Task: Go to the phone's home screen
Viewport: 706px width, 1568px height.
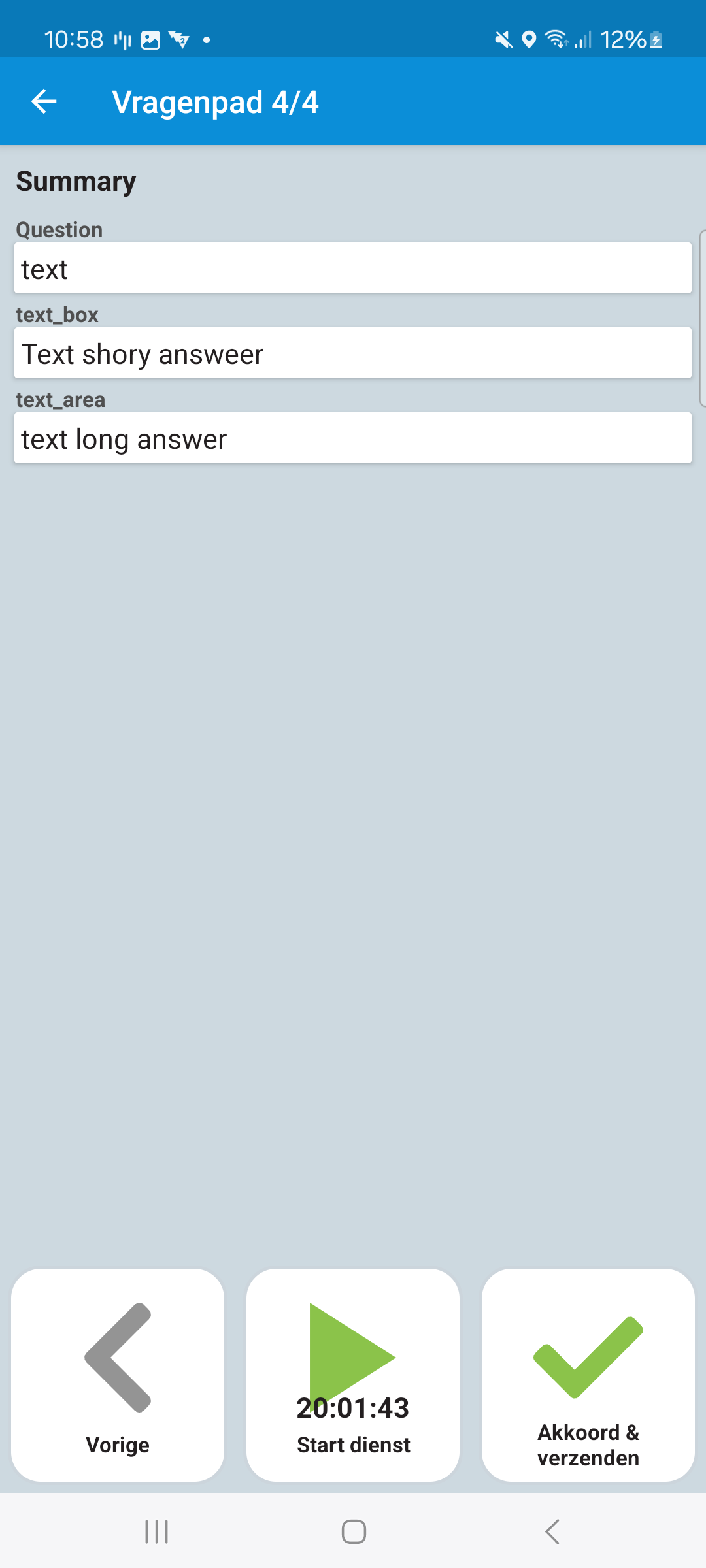Action: click(354, 1531)
